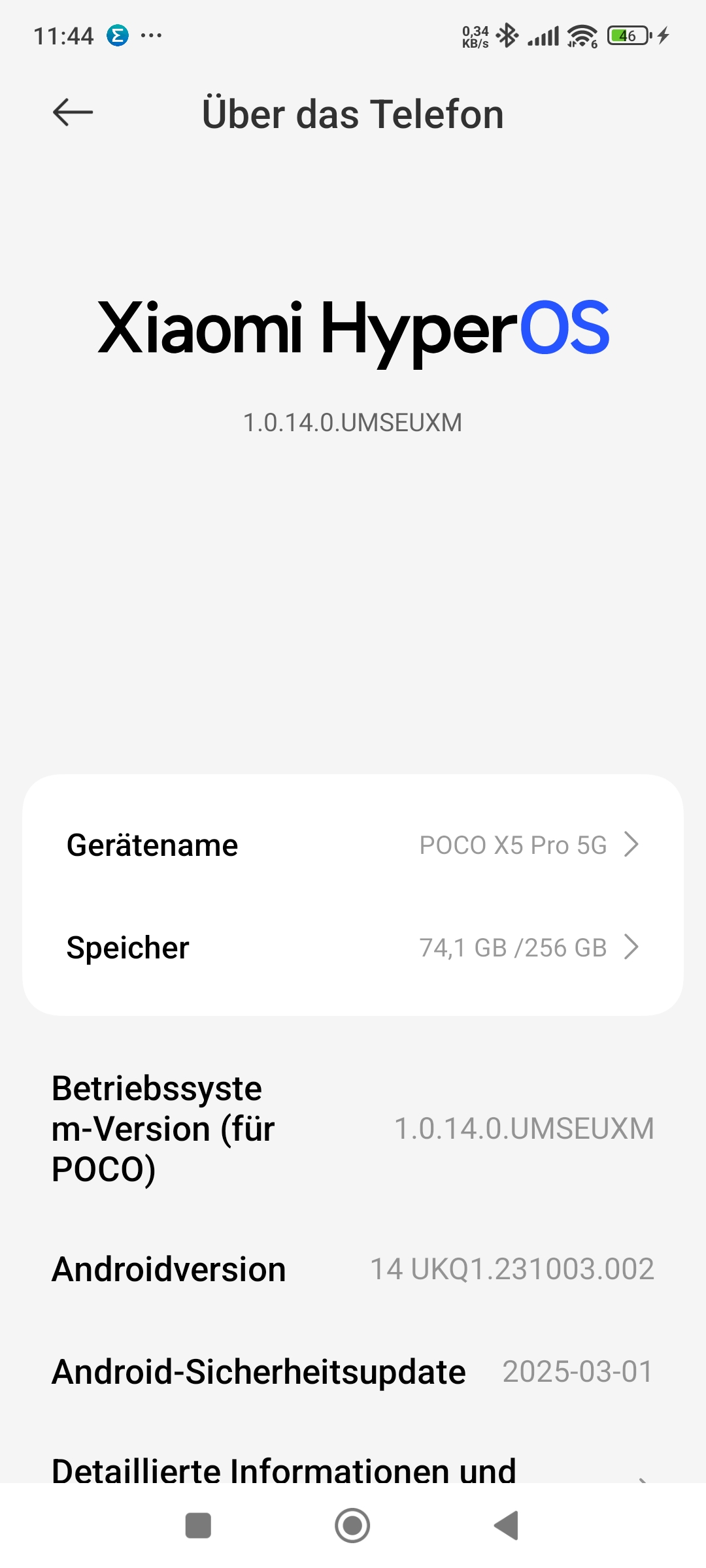Open recent apps via square button
This screenshot has height=1568, width=706.
click(x=198, y=1526)
